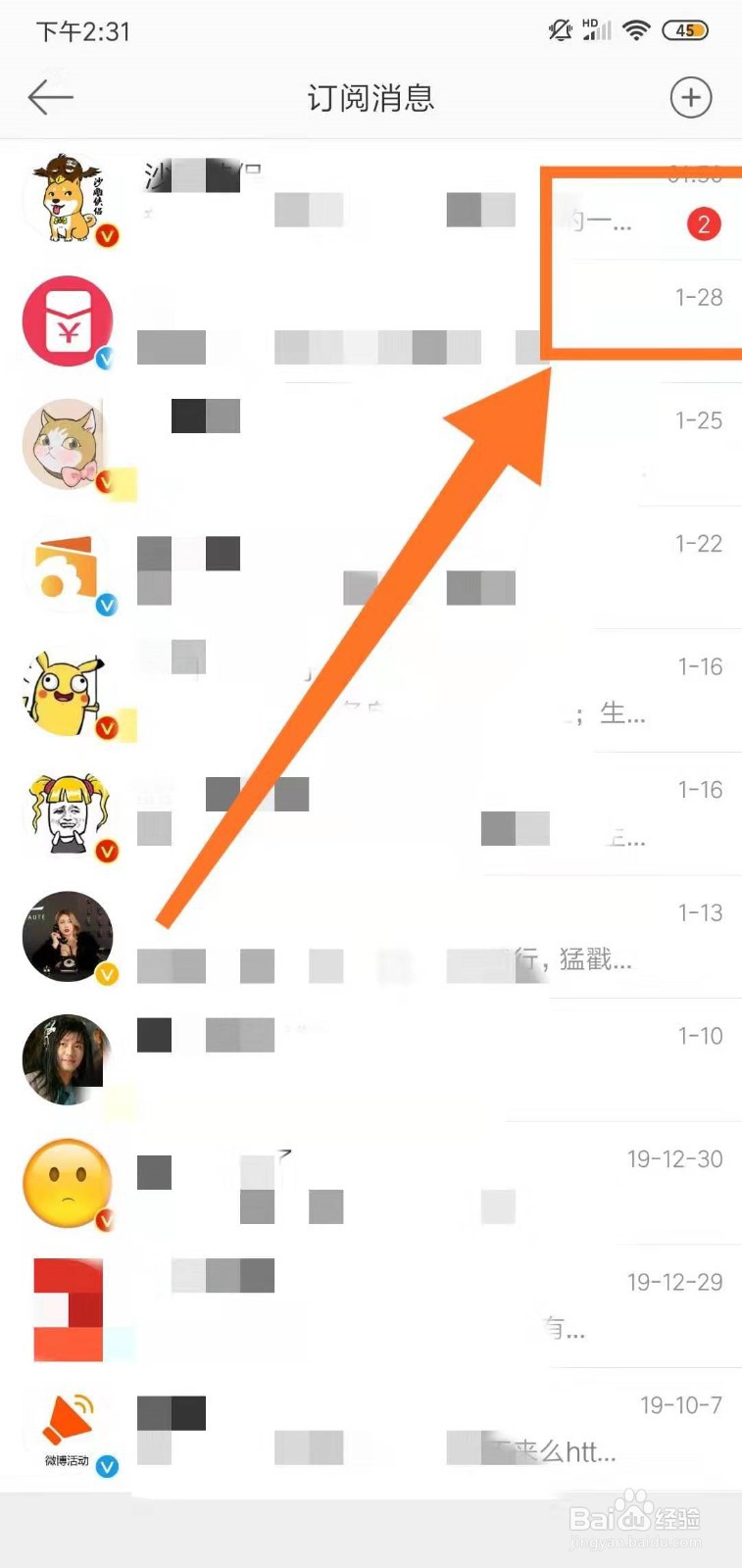Tap the yellow Pikachu-style cartoon avatar
Viewport: 742px width, 1568px height.
pyautogui.click(x=67, y=691)
